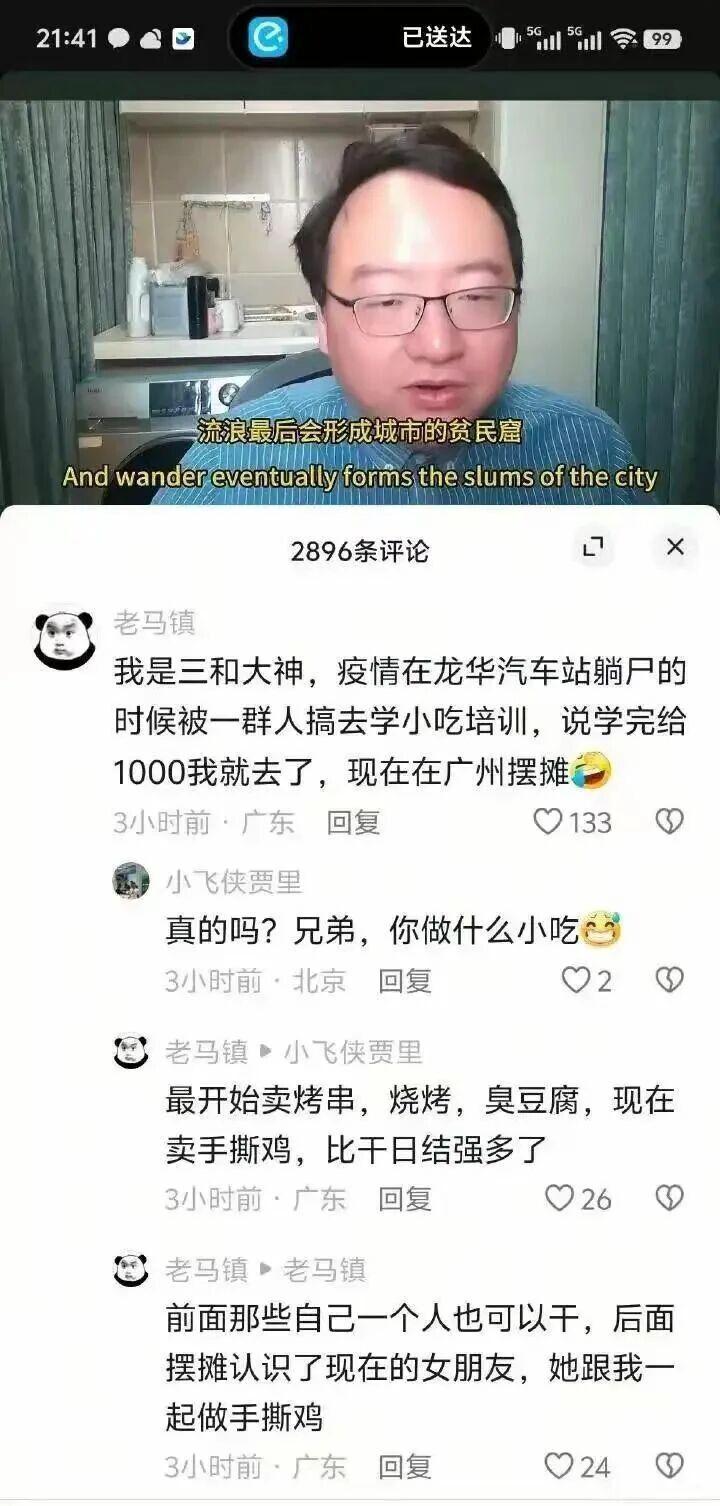Expand comments panel to full screen
The width and height of the screenshot is (720, 1506).
tap(593, 547)
